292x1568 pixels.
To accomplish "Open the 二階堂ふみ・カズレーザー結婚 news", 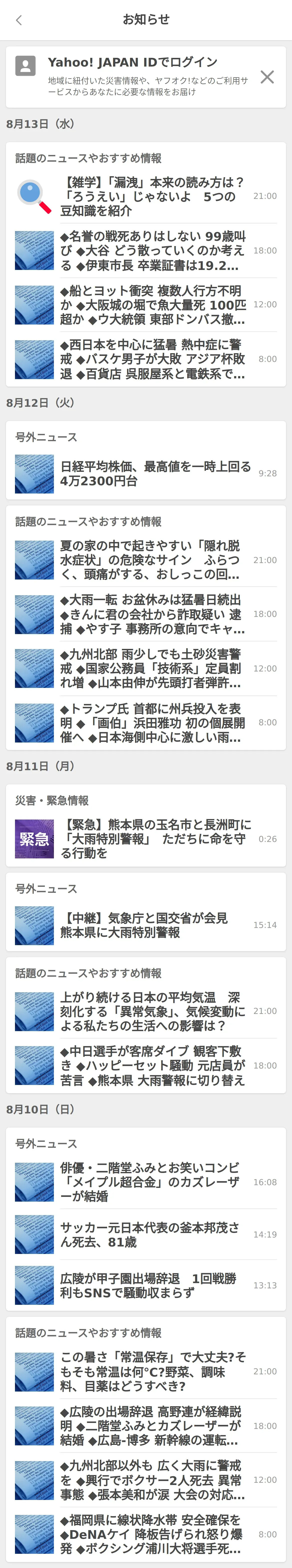I will [152, 1181].
